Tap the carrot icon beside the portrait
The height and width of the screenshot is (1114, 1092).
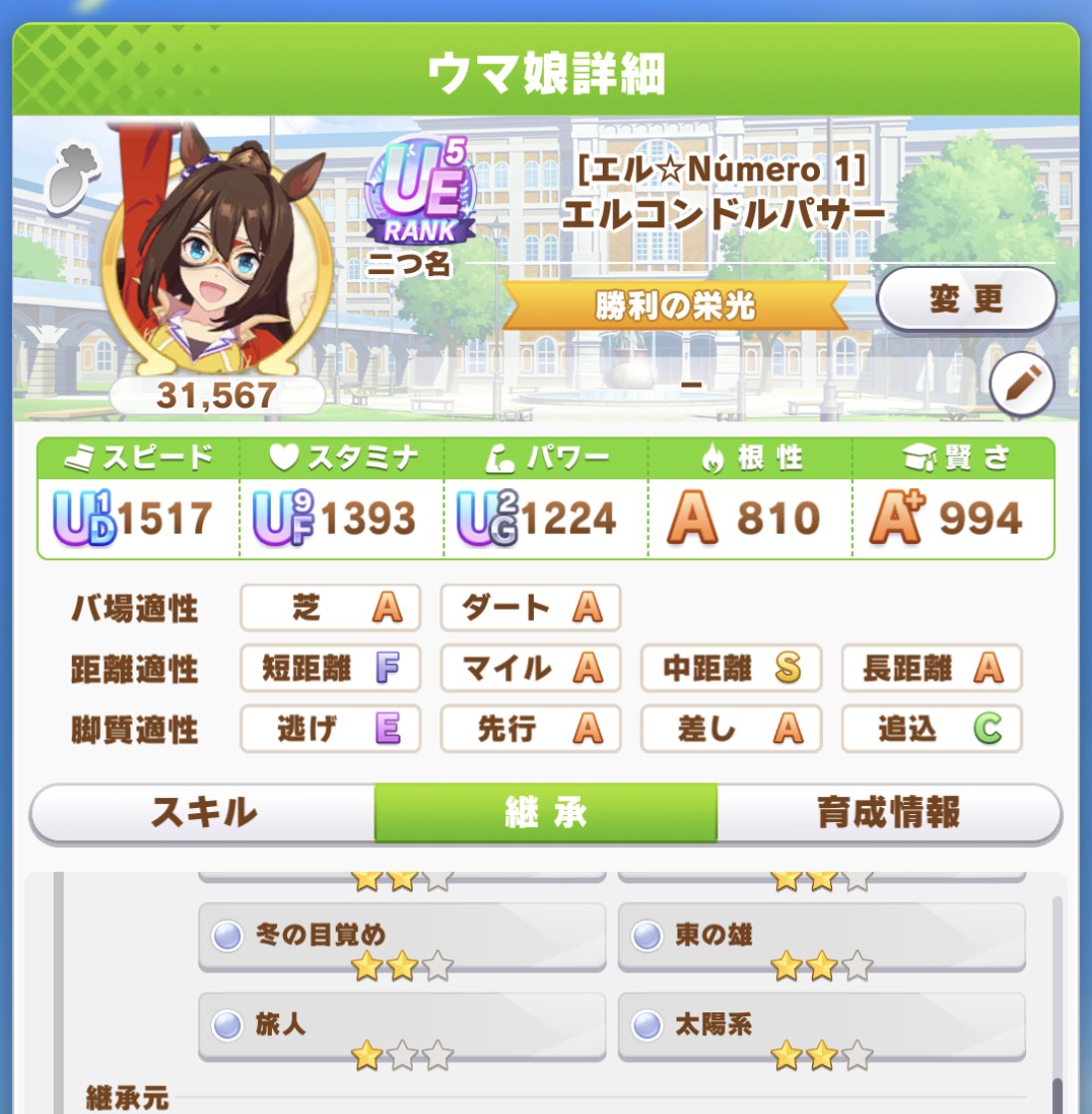point(69,177)
